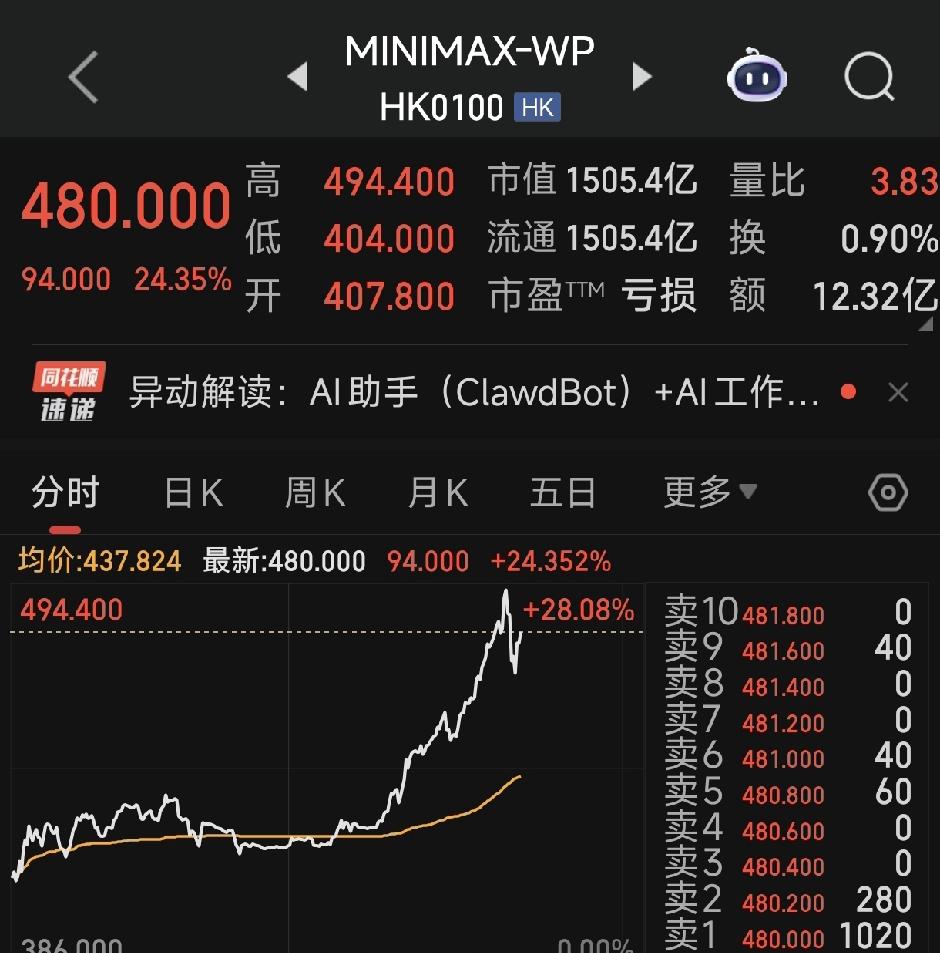
Task: Select the 五日 chart view
Action: point(562,492)
